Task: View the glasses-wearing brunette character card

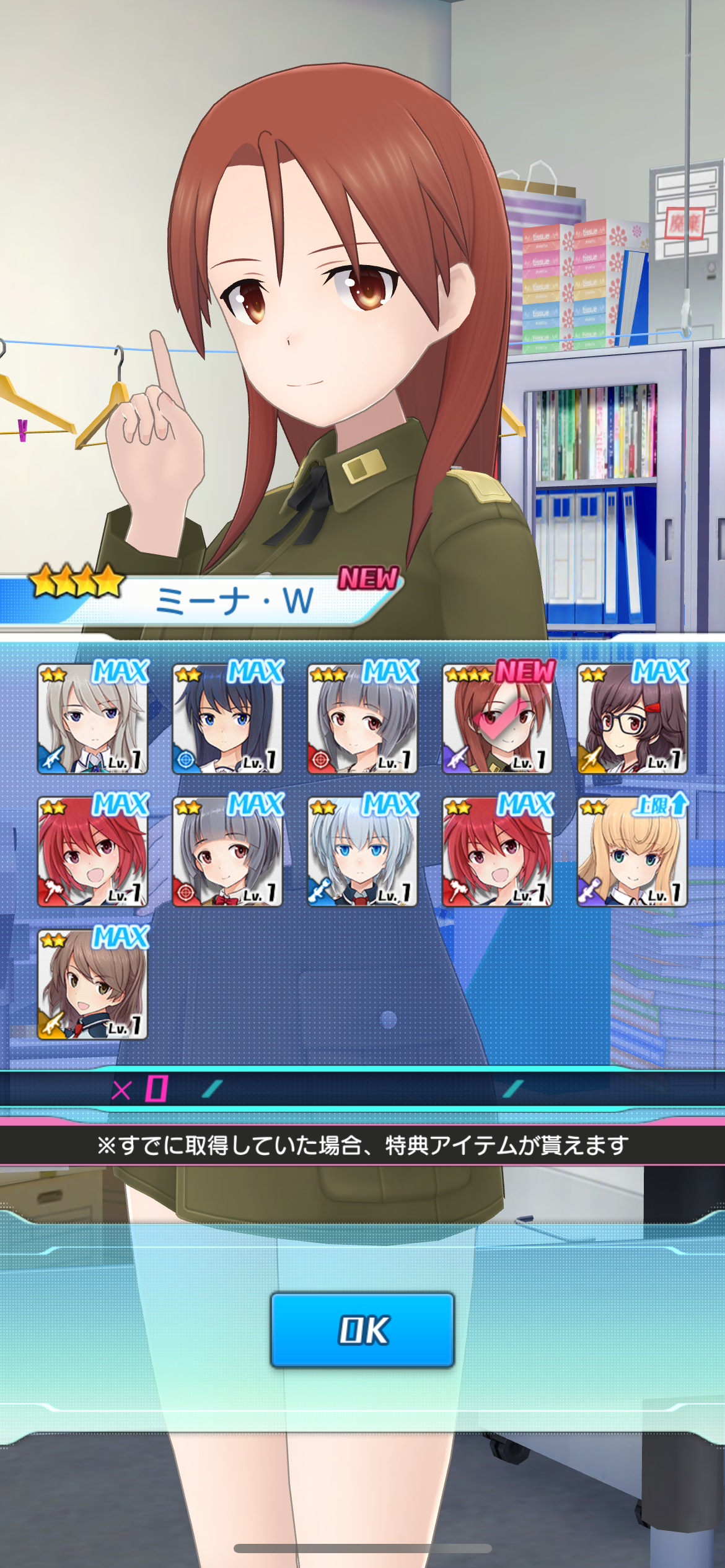Action: tap(633, 718)
